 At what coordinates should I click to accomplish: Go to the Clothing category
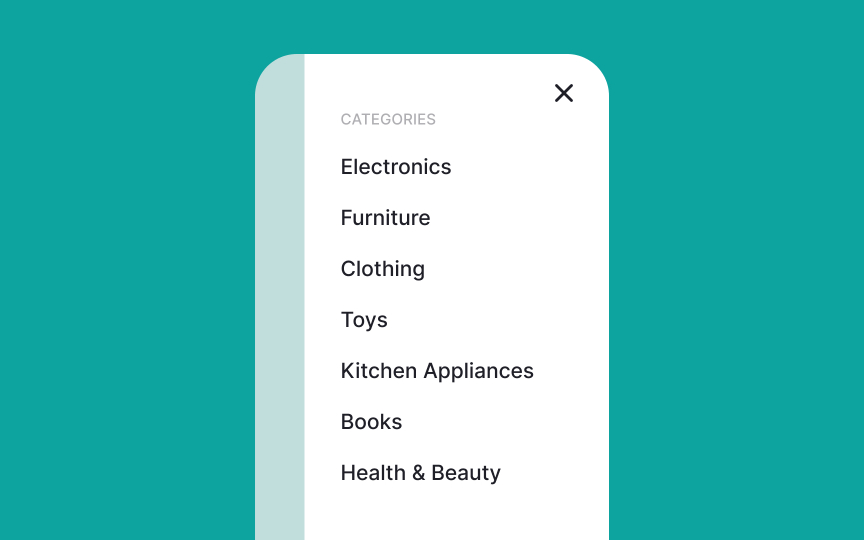382,269
